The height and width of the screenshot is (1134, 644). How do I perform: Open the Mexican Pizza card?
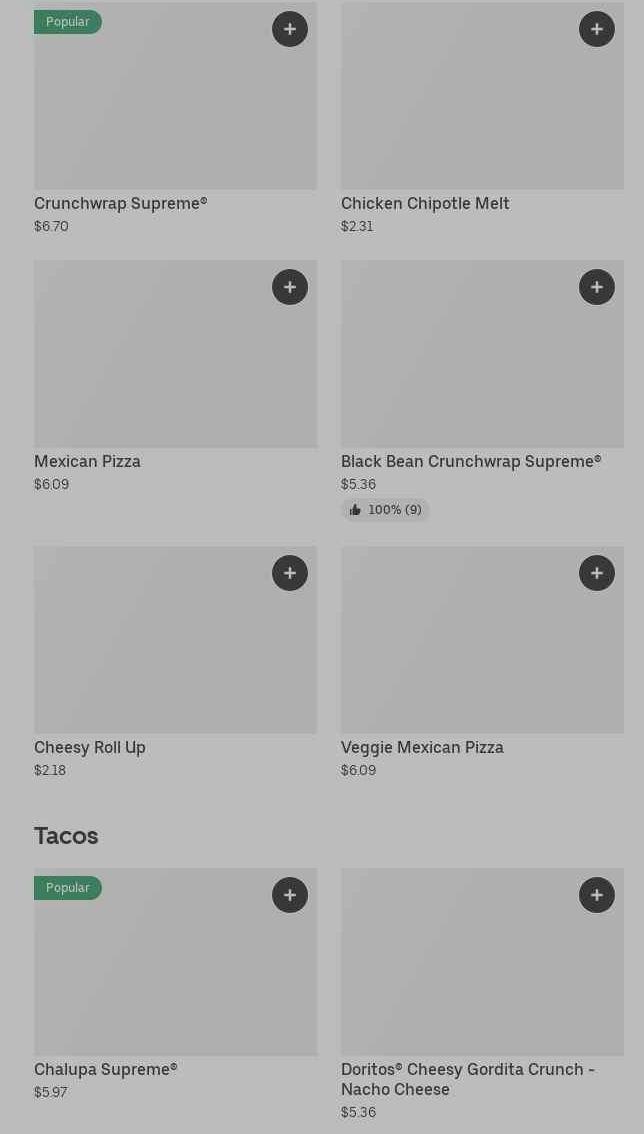tap(175, 377)
